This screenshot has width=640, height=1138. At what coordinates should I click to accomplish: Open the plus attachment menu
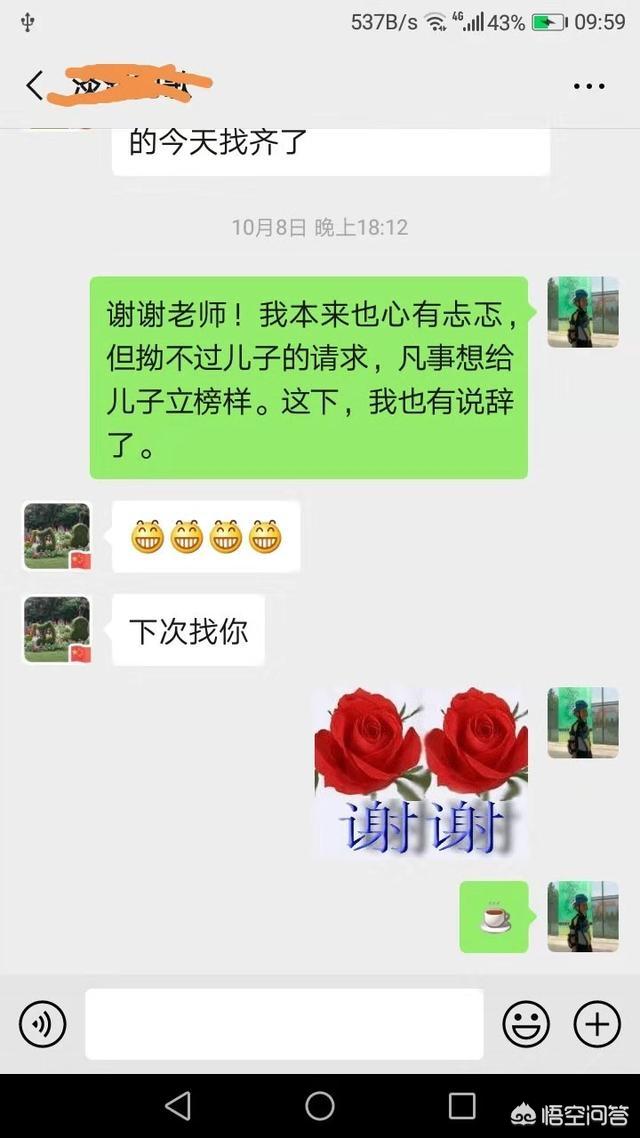tap(597, 1024)
